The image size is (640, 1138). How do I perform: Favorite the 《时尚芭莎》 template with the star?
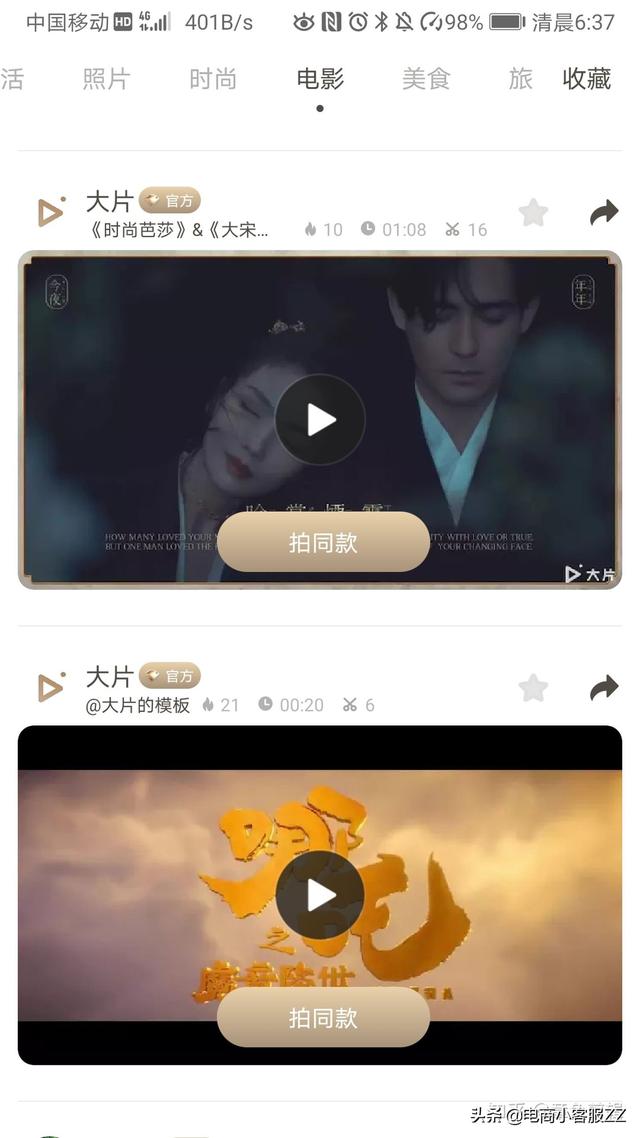[533, 213]
